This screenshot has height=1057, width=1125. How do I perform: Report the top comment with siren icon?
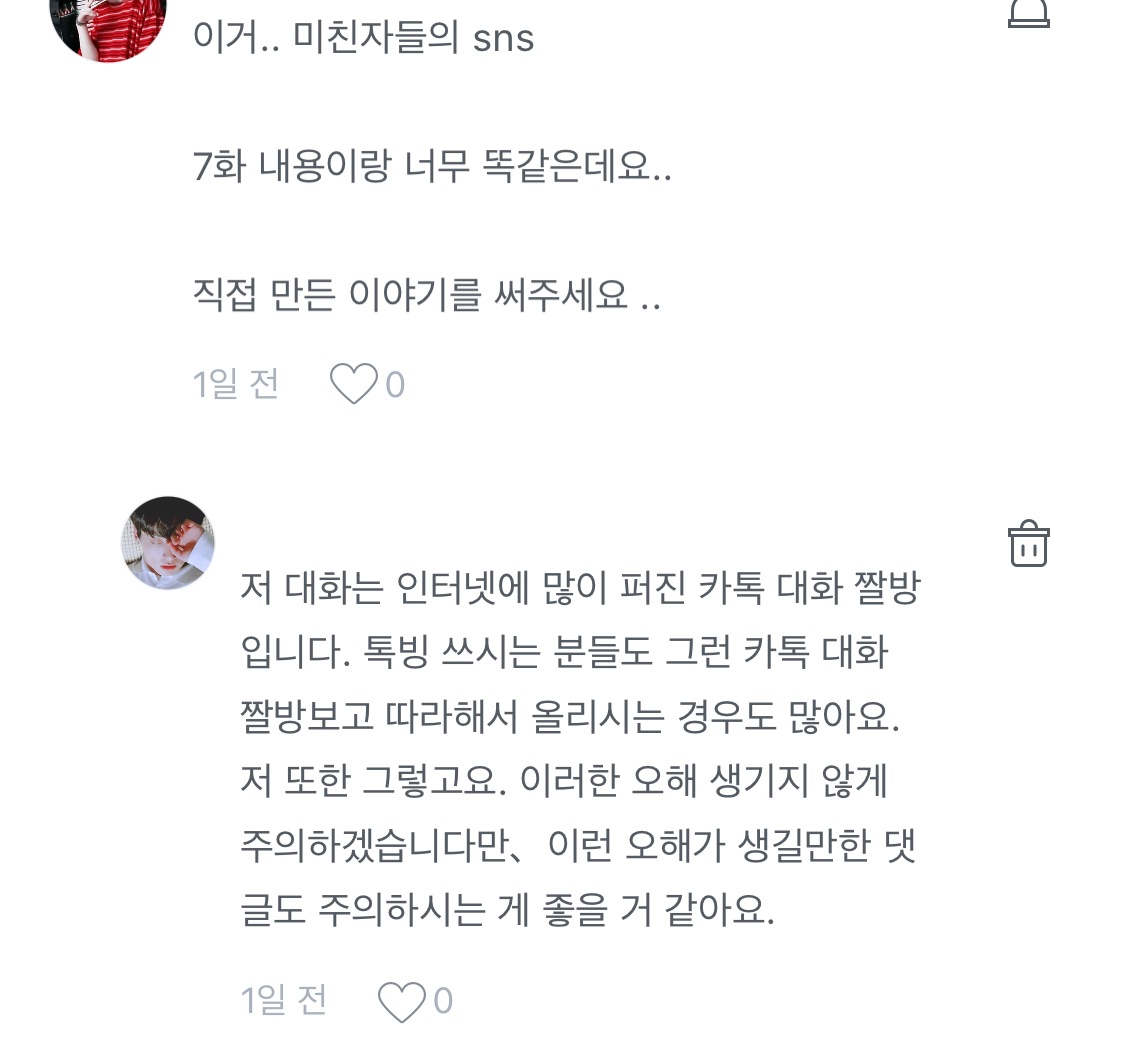click(1029, 12)
